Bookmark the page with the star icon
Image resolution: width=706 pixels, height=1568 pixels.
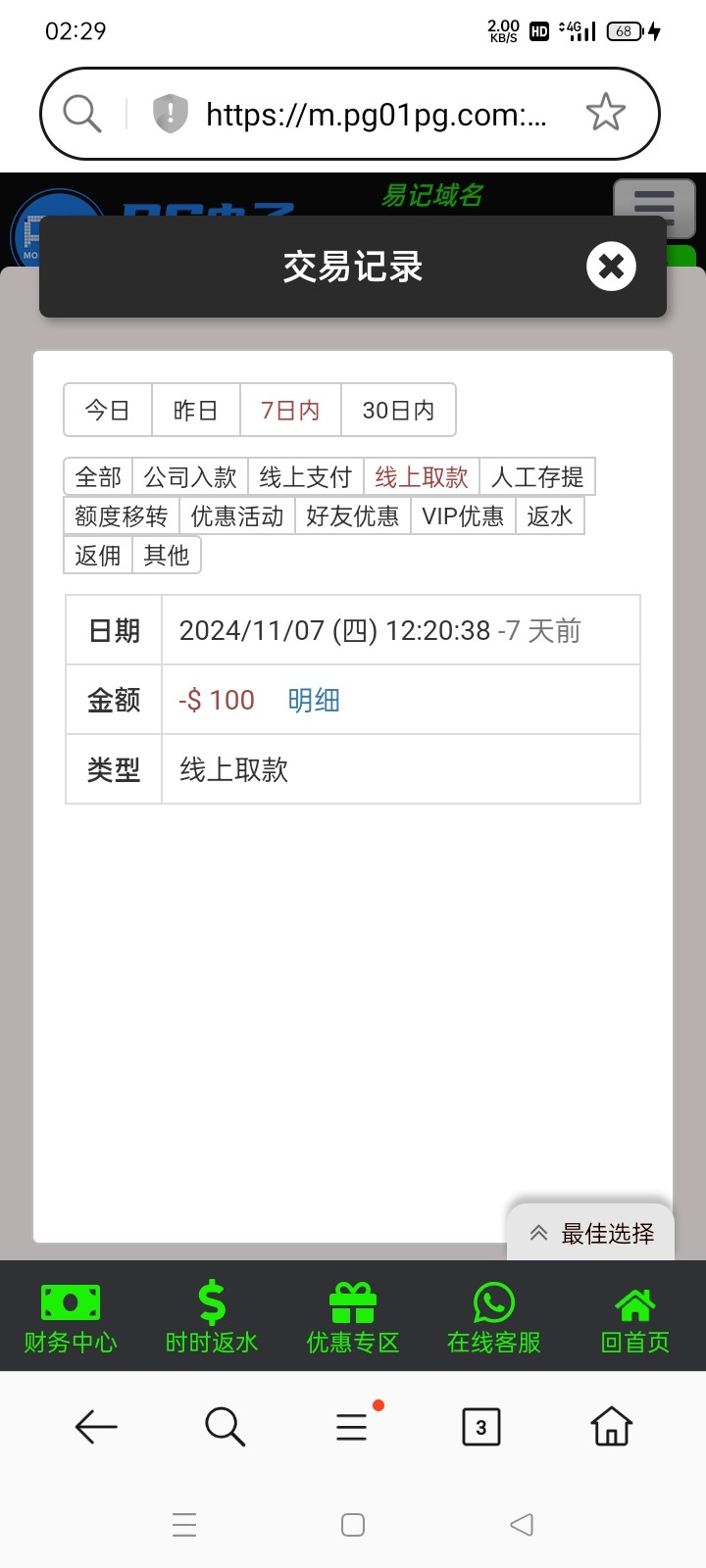pos(605,113)
